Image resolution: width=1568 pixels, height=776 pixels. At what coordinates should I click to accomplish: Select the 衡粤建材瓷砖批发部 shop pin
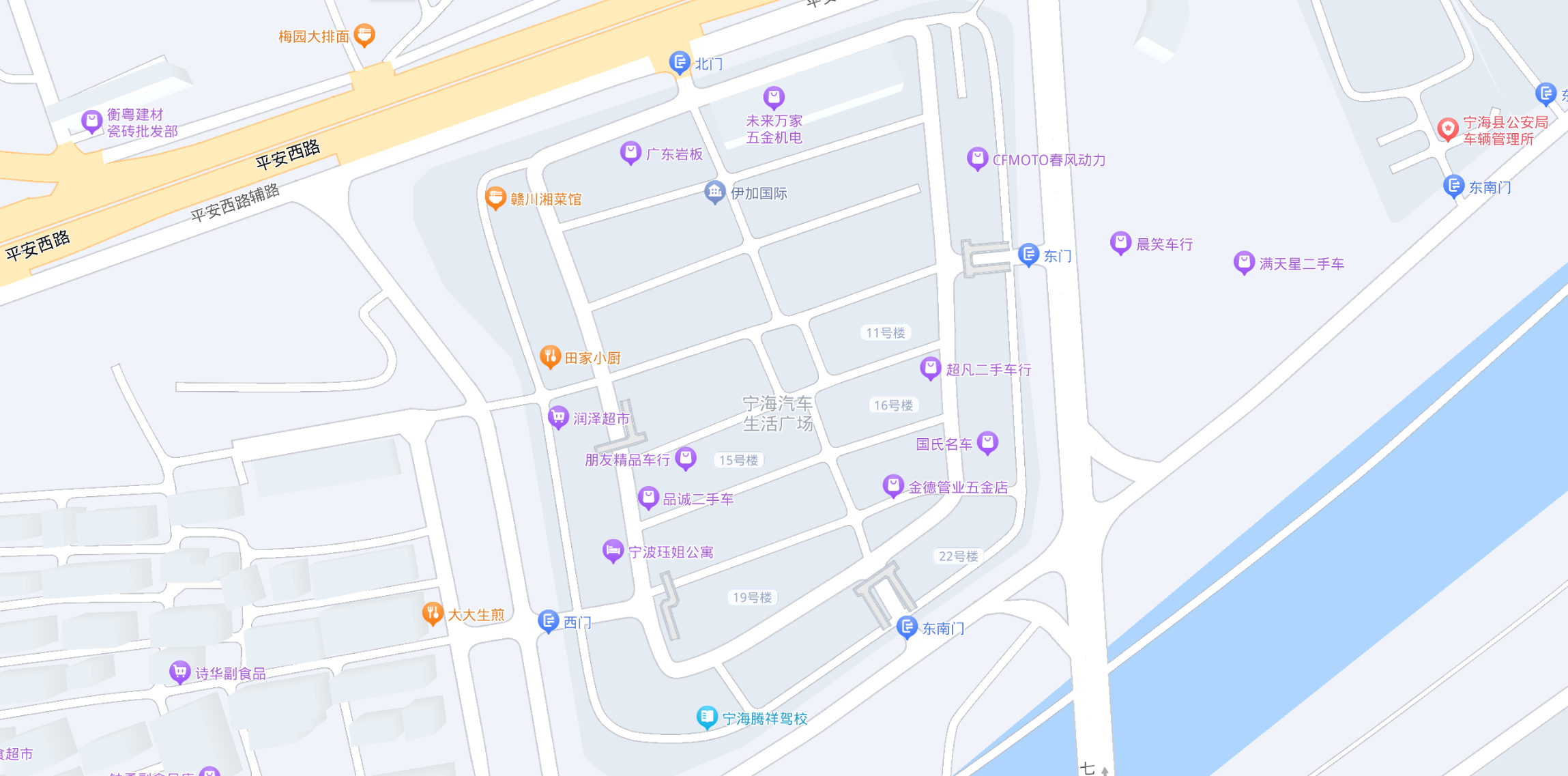pos(91,121)
